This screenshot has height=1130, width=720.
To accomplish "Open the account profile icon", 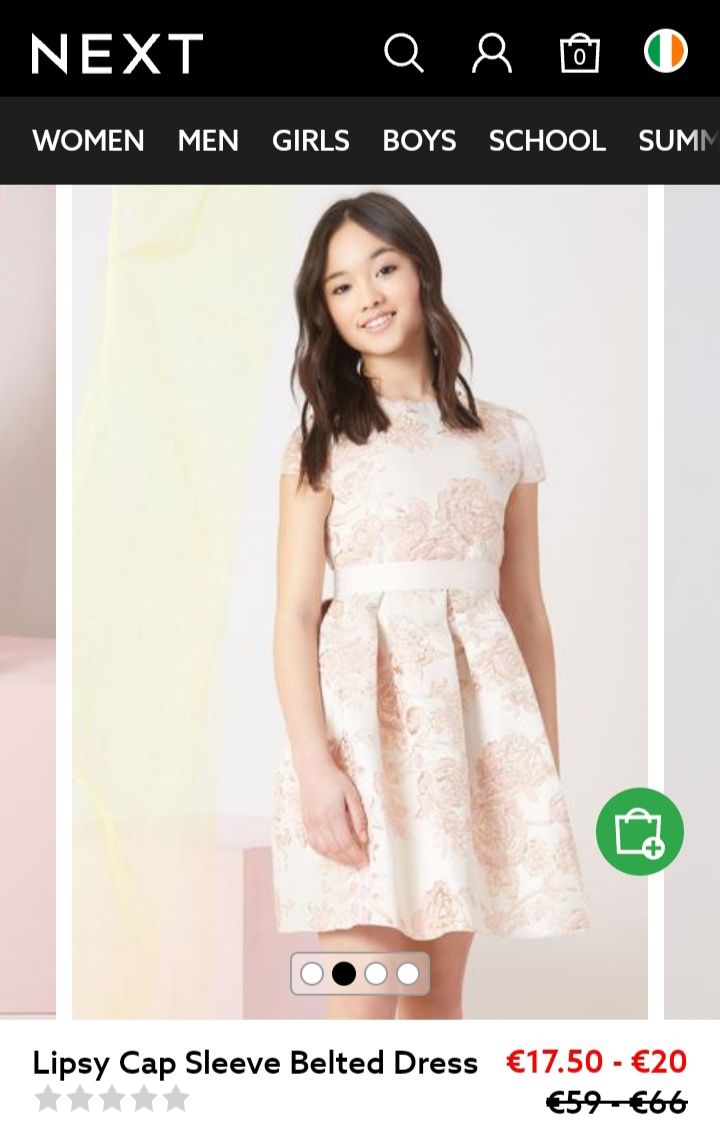I will click(x=491, y=52).
